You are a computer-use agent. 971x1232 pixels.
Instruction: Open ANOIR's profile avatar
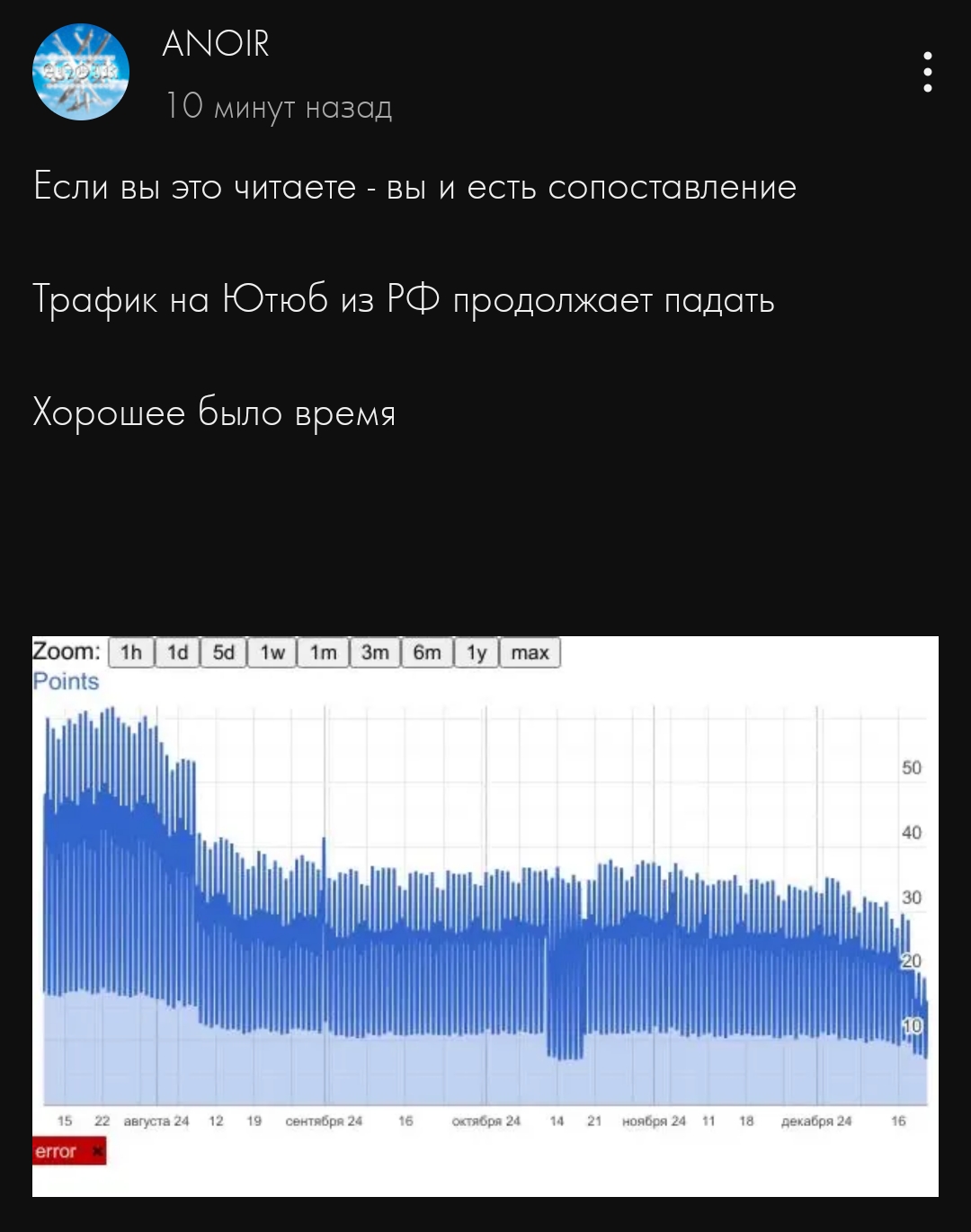[81, 72]
